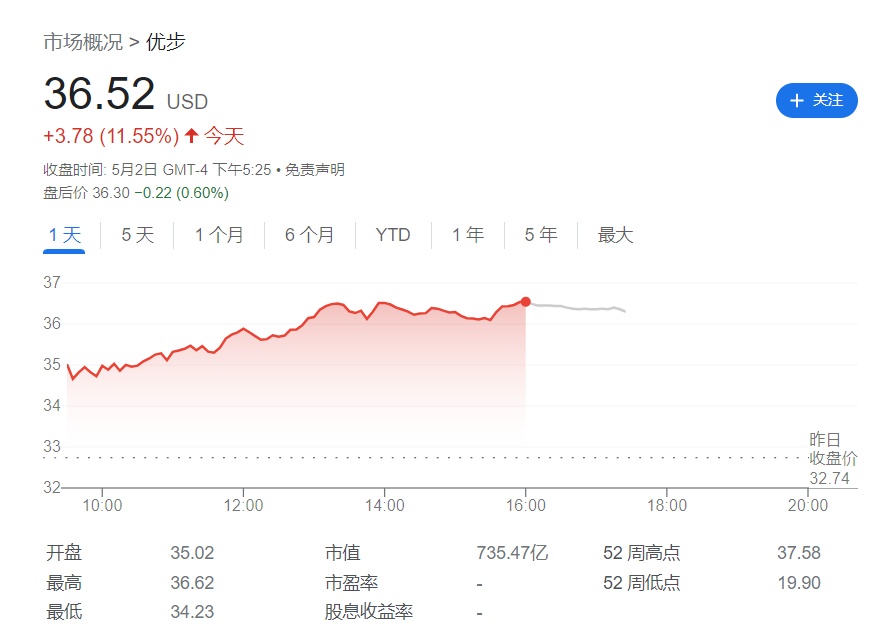This screenshot has width=886, height=635.
Task: Select the 1 天 time range tab
Action: pyautogui.click(x=64, y=235)
